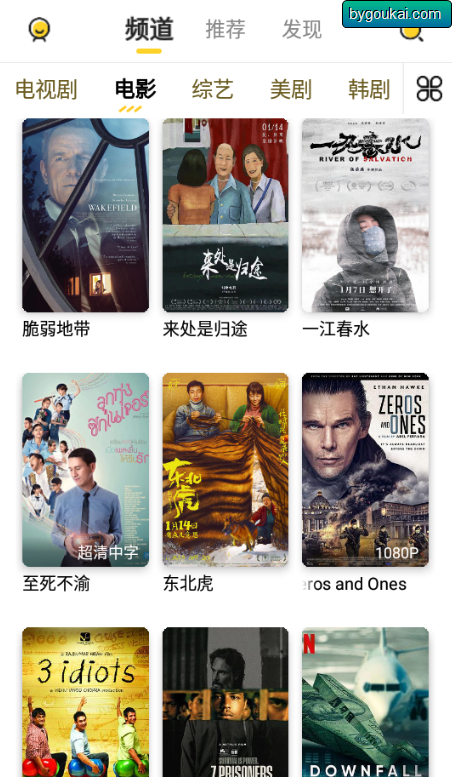Select the 美剧 category
The height and width of the screenshot is (777, 452).
pos(291,90)
